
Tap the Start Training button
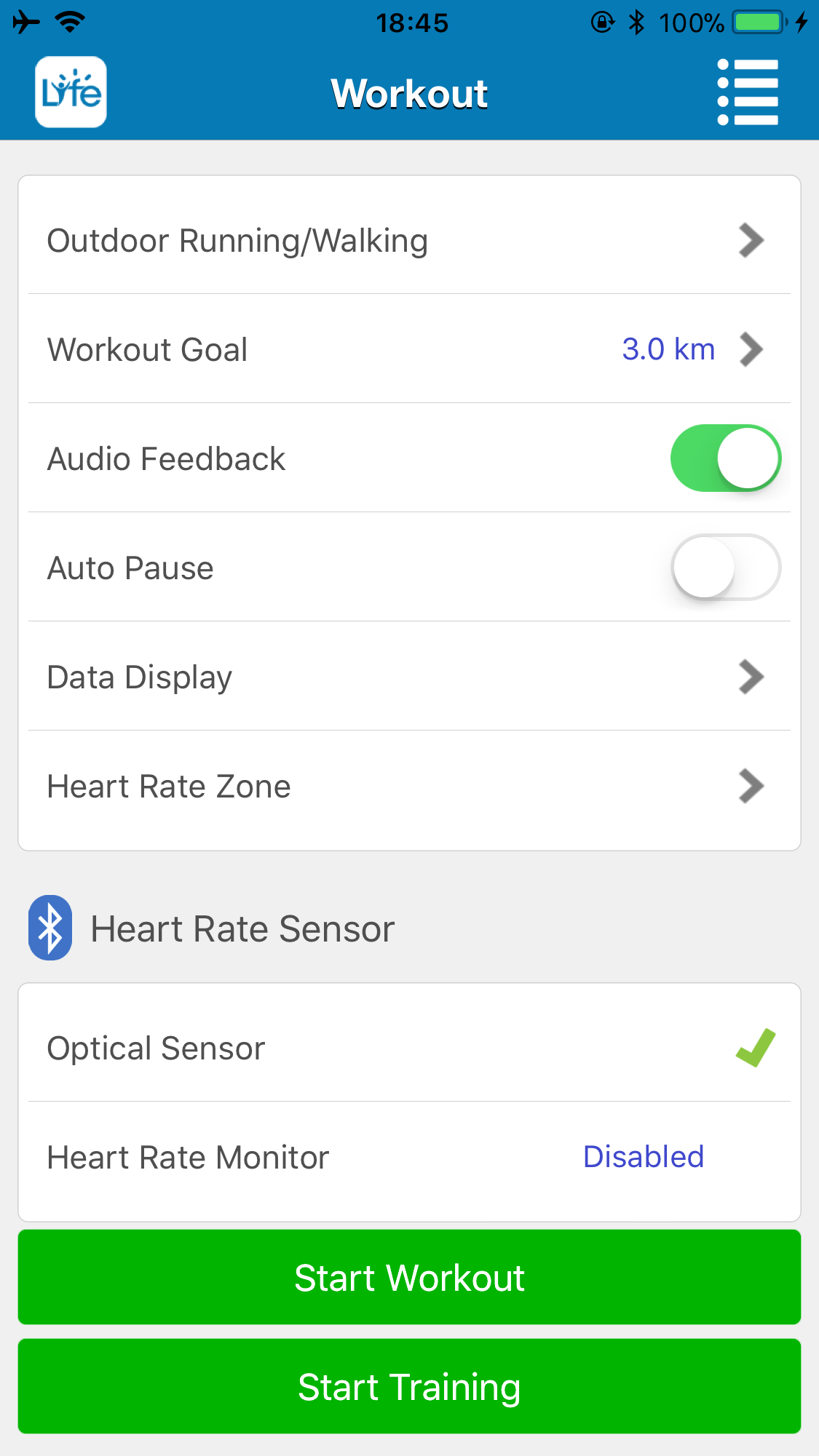click(x=409, y=1386)
